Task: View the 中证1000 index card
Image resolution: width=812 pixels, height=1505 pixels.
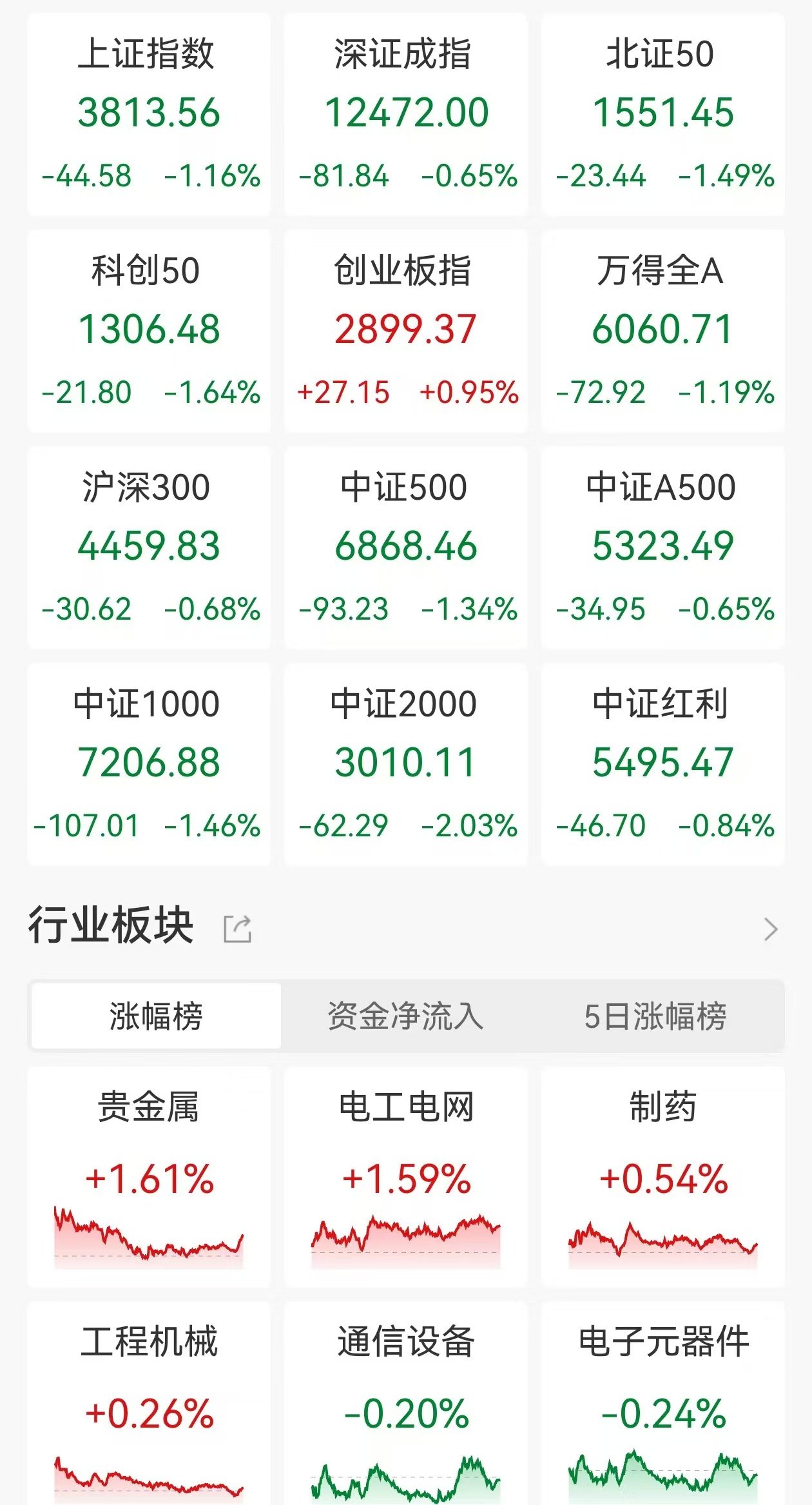Action: tap(149, 764)
